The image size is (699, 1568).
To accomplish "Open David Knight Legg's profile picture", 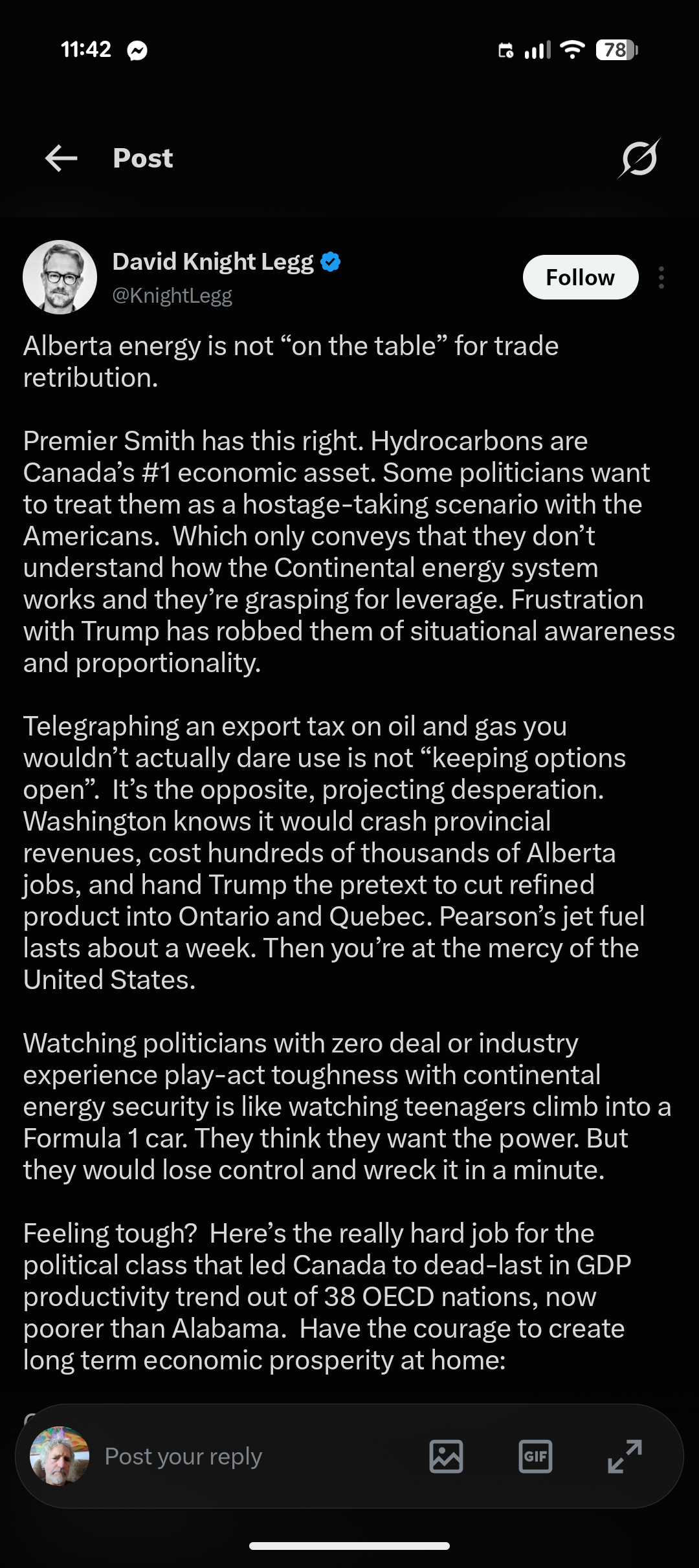I will click(x=60, y=278).
